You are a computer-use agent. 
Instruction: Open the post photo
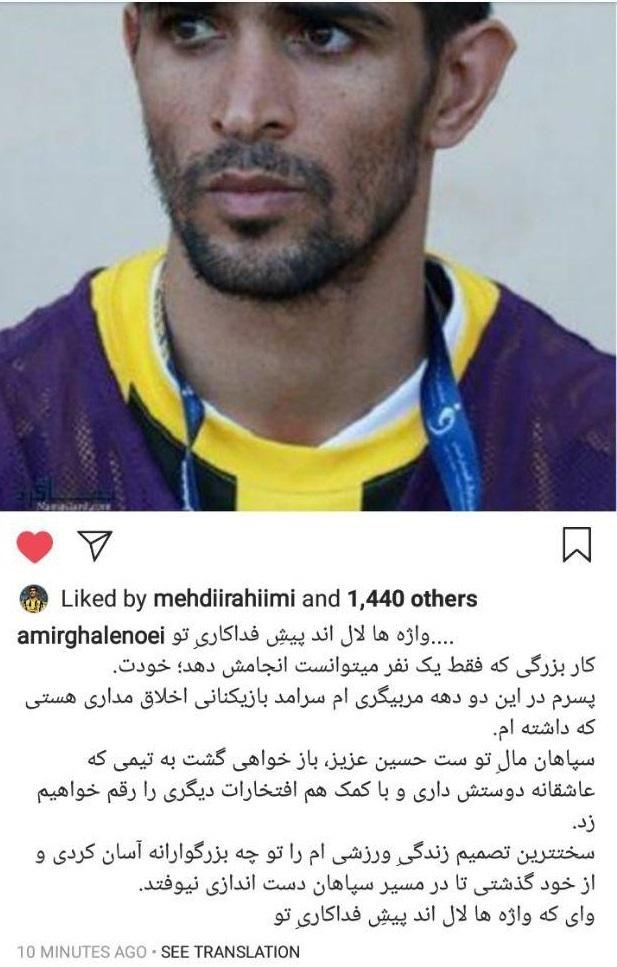tap(308, 255)
